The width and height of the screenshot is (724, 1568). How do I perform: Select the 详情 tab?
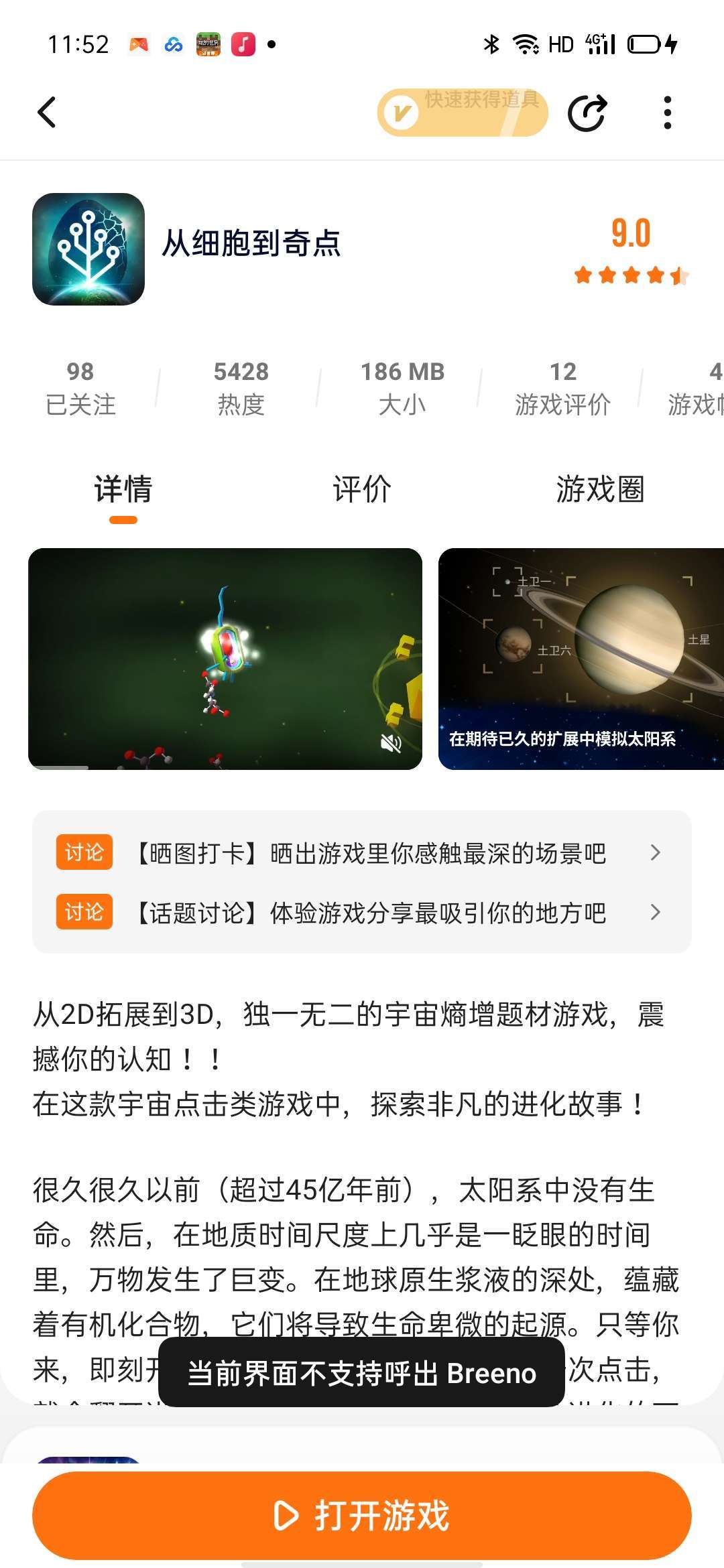point(123,489)
